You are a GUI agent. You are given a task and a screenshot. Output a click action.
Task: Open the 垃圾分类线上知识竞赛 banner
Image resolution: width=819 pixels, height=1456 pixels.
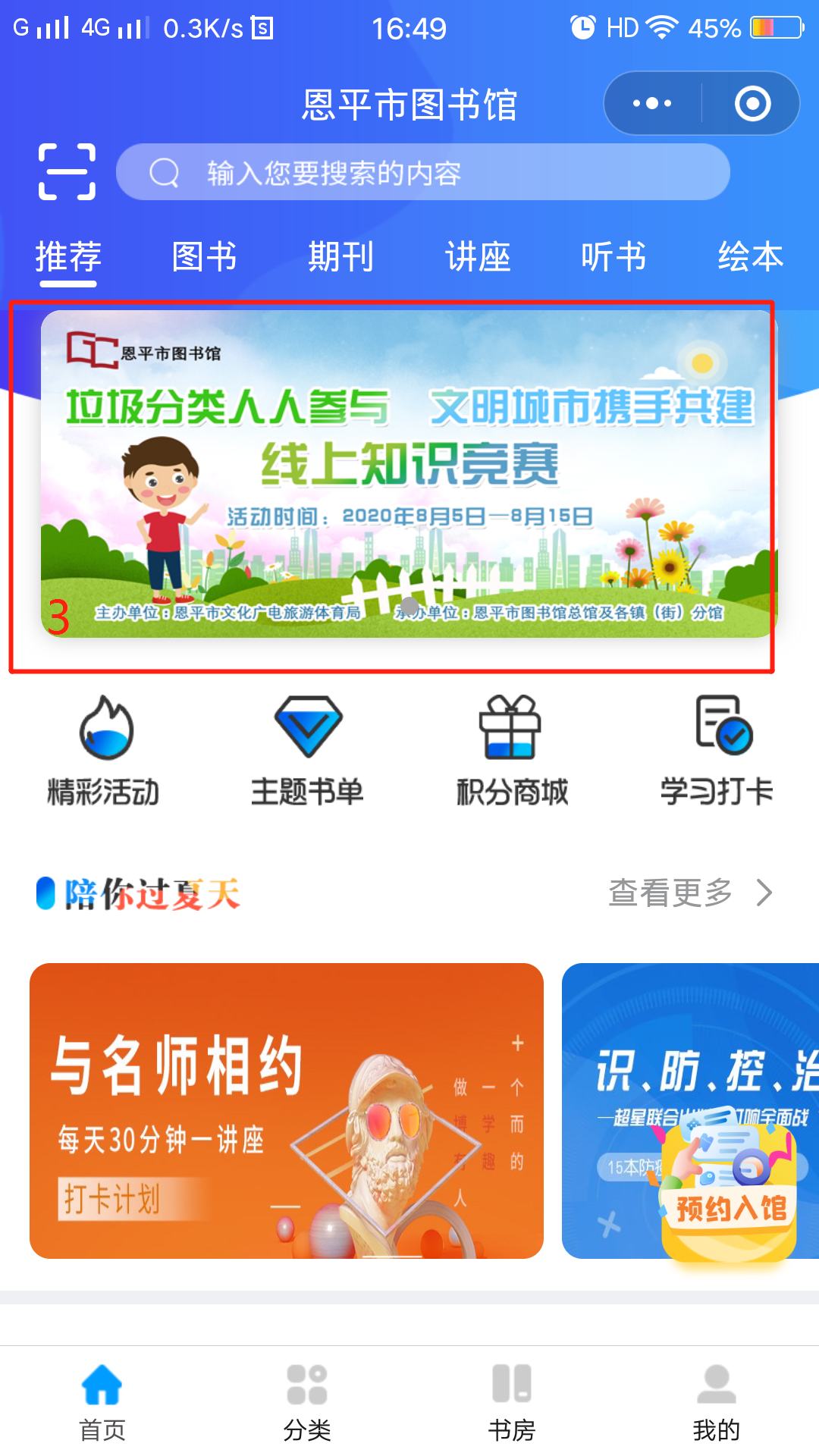tap(409, 474)
